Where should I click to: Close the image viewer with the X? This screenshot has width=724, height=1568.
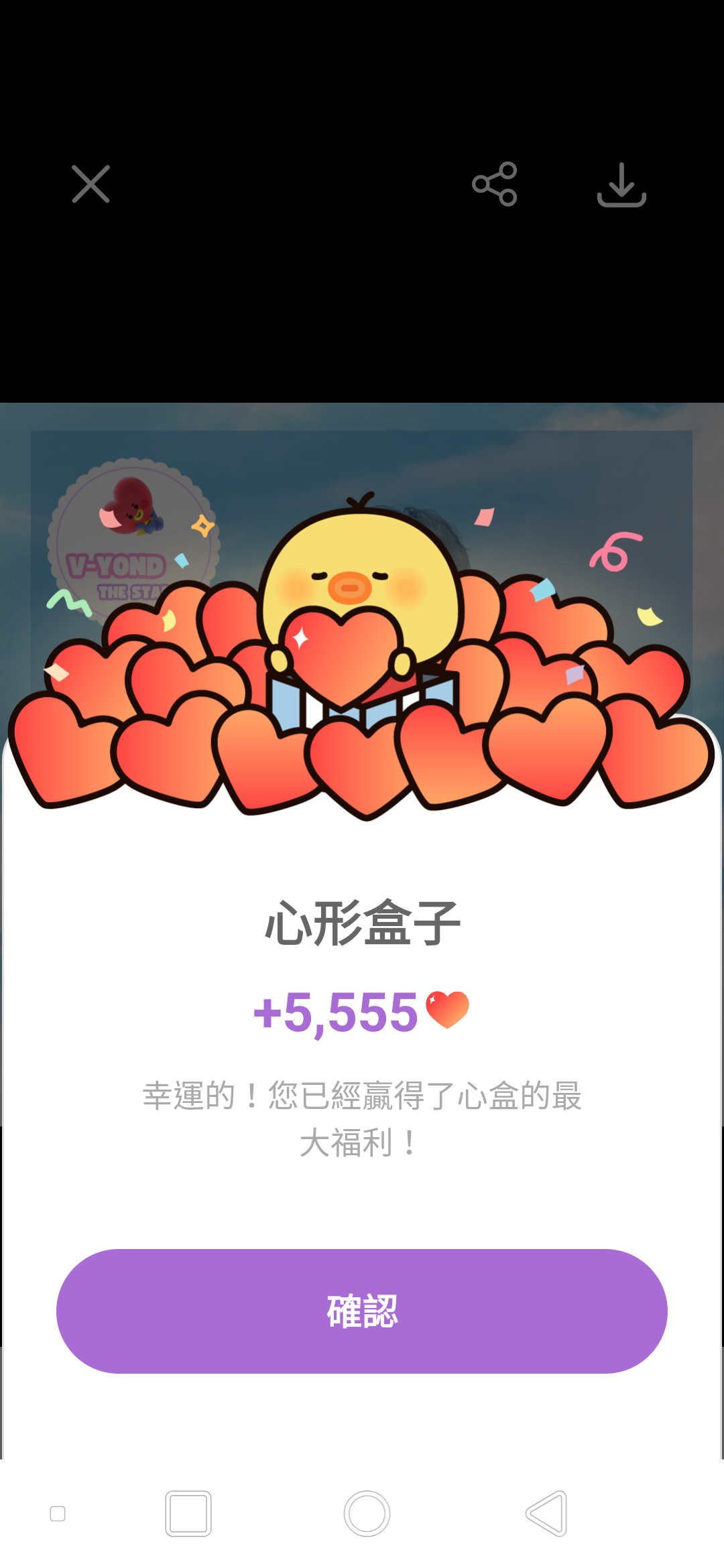90,184
